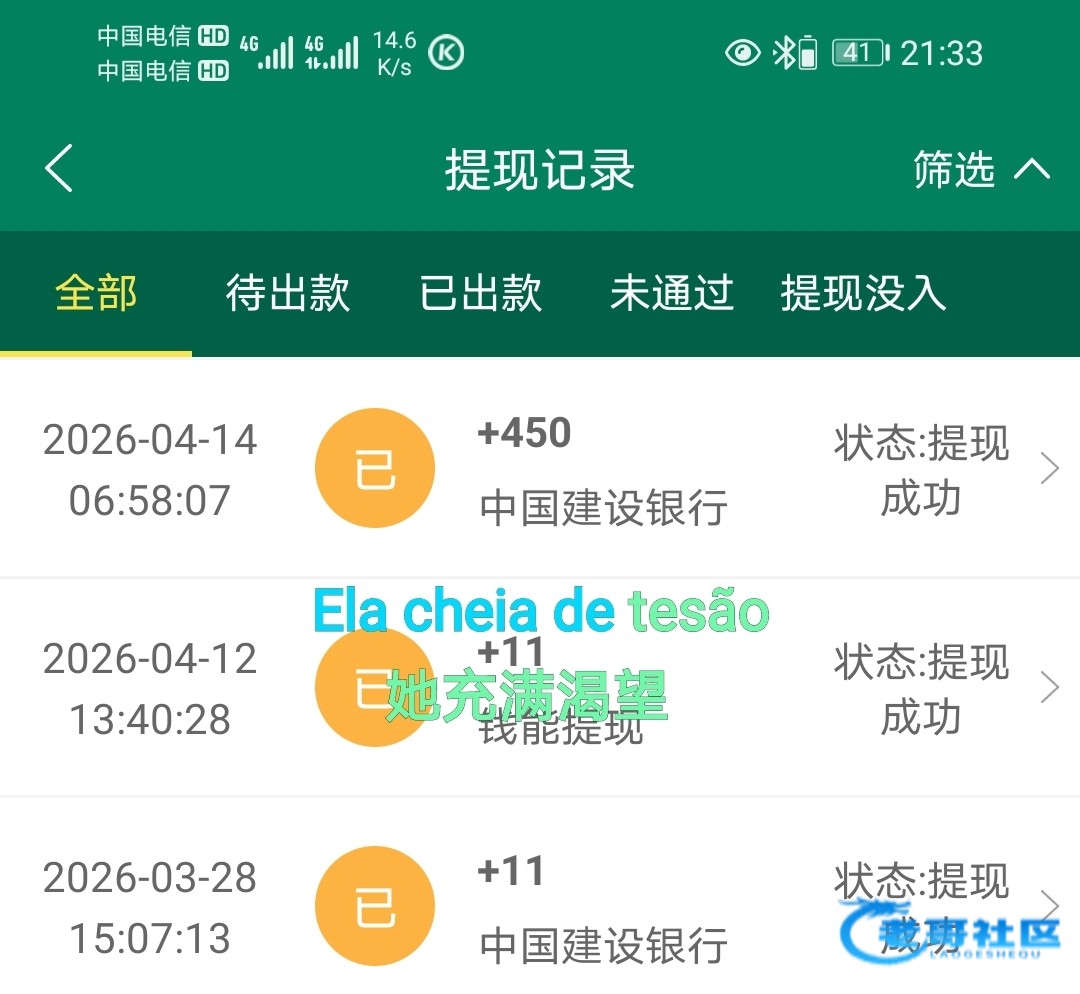
Task: Select the 未通过 tab
Action: tap(672, 294)
